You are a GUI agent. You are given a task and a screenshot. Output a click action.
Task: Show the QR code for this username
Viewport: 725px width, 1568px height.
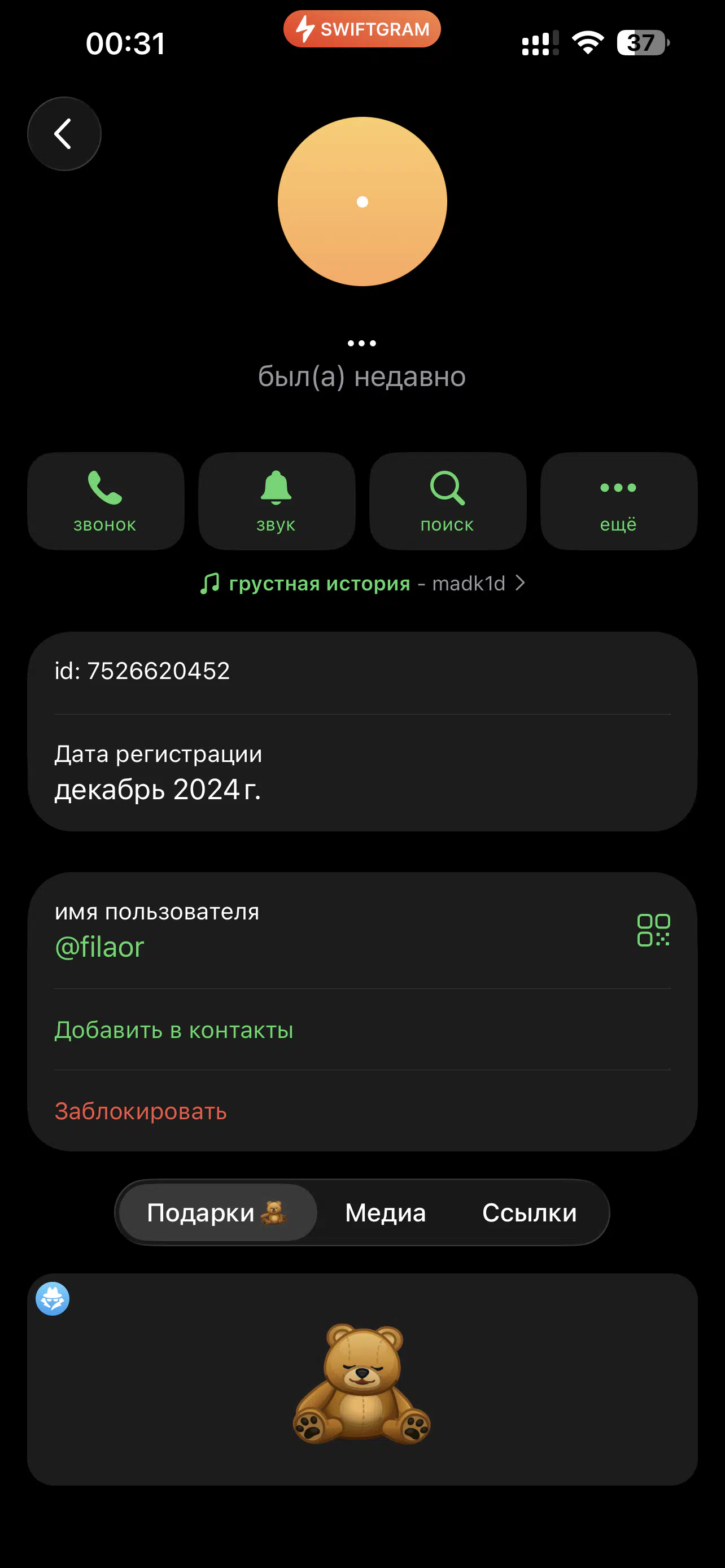point(653,930)
